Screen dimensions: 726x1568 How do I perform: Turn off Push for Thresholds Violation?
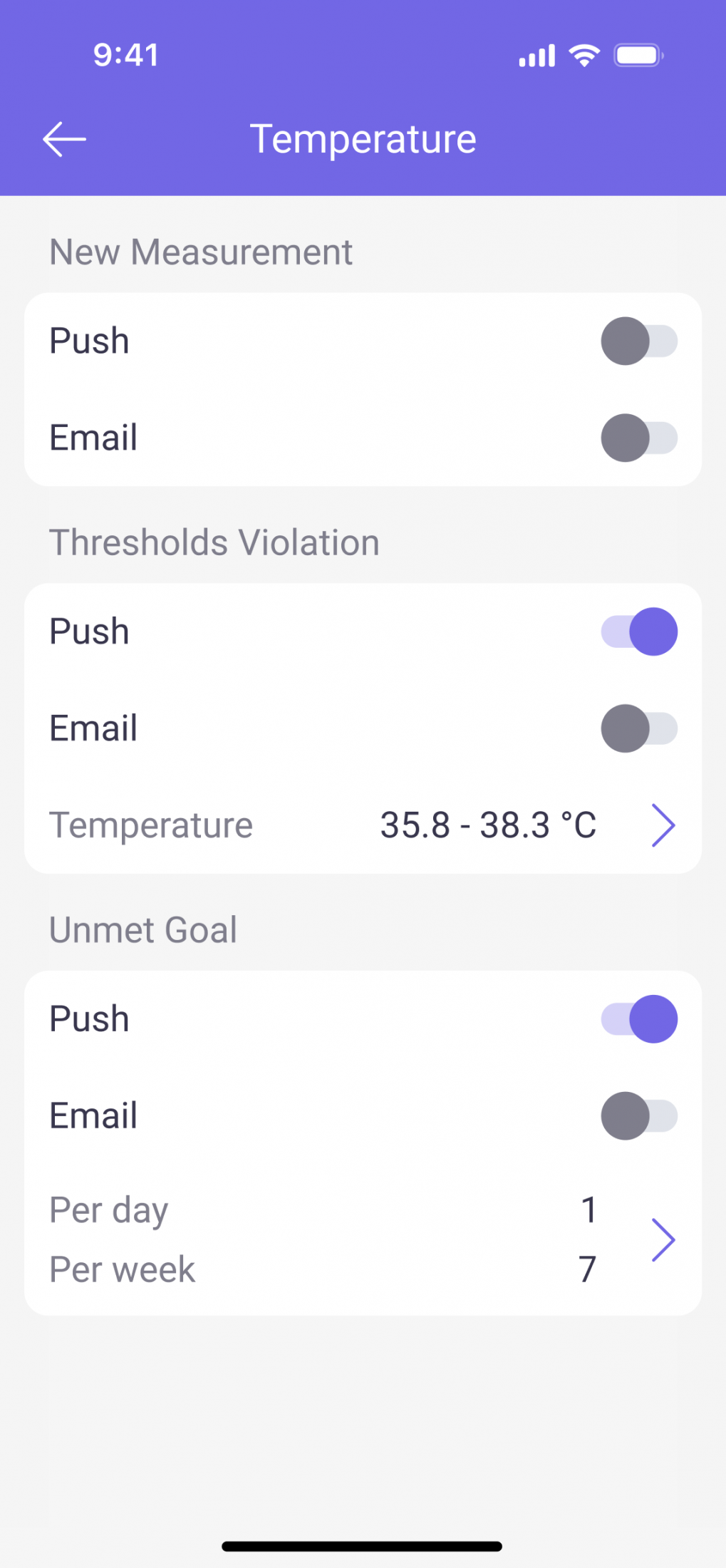point(639,631)
